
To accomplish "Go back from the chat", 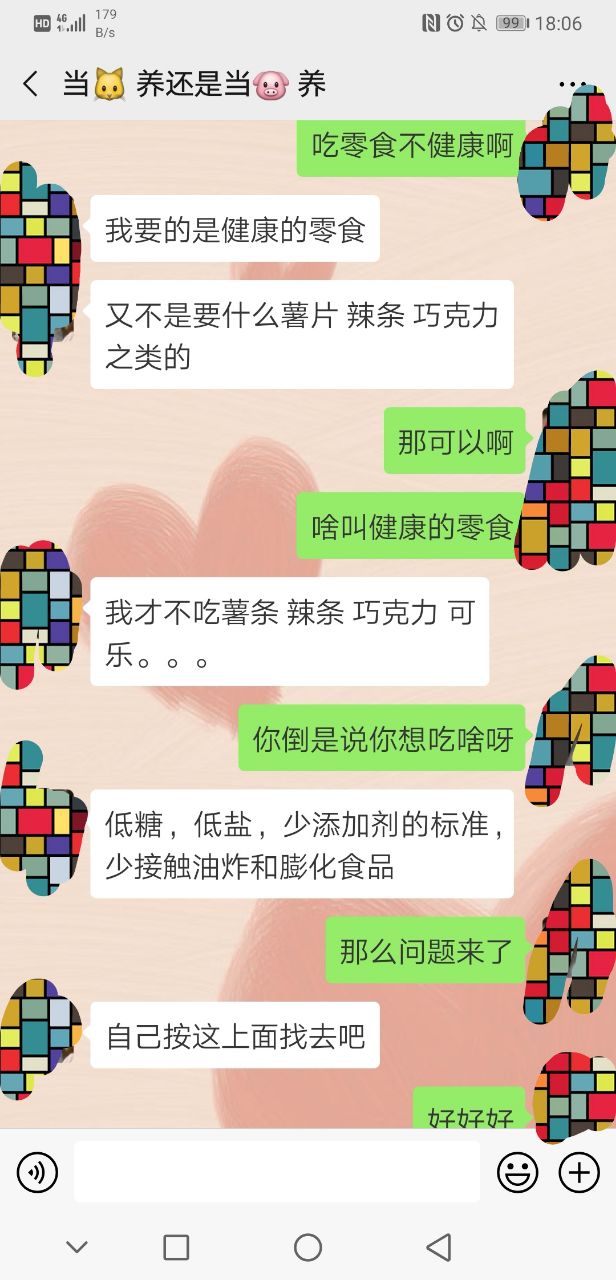I will point(30,85).
